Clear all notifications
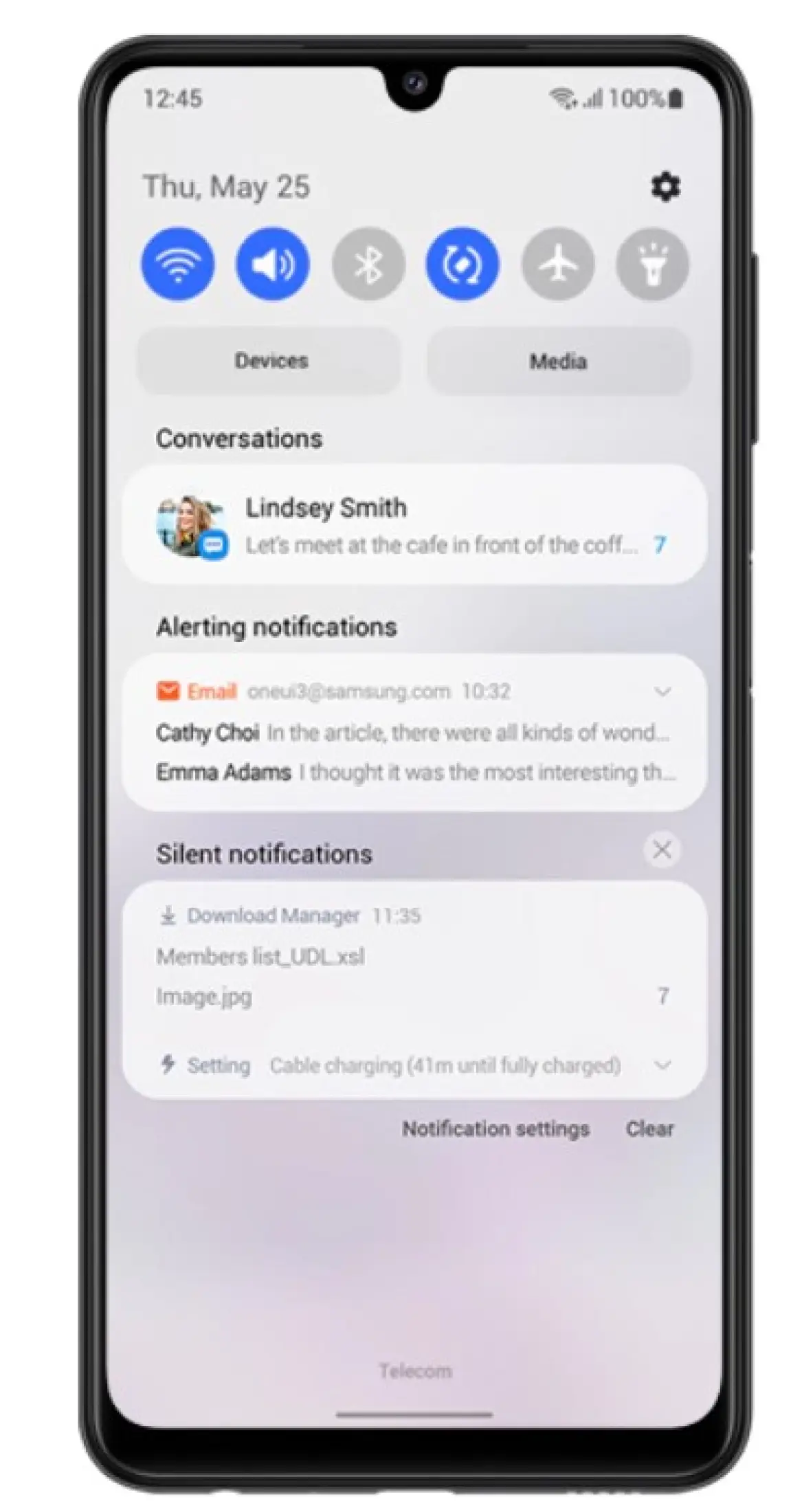The height and width of the screenshot is (1512, 804). coord(649,1129)
